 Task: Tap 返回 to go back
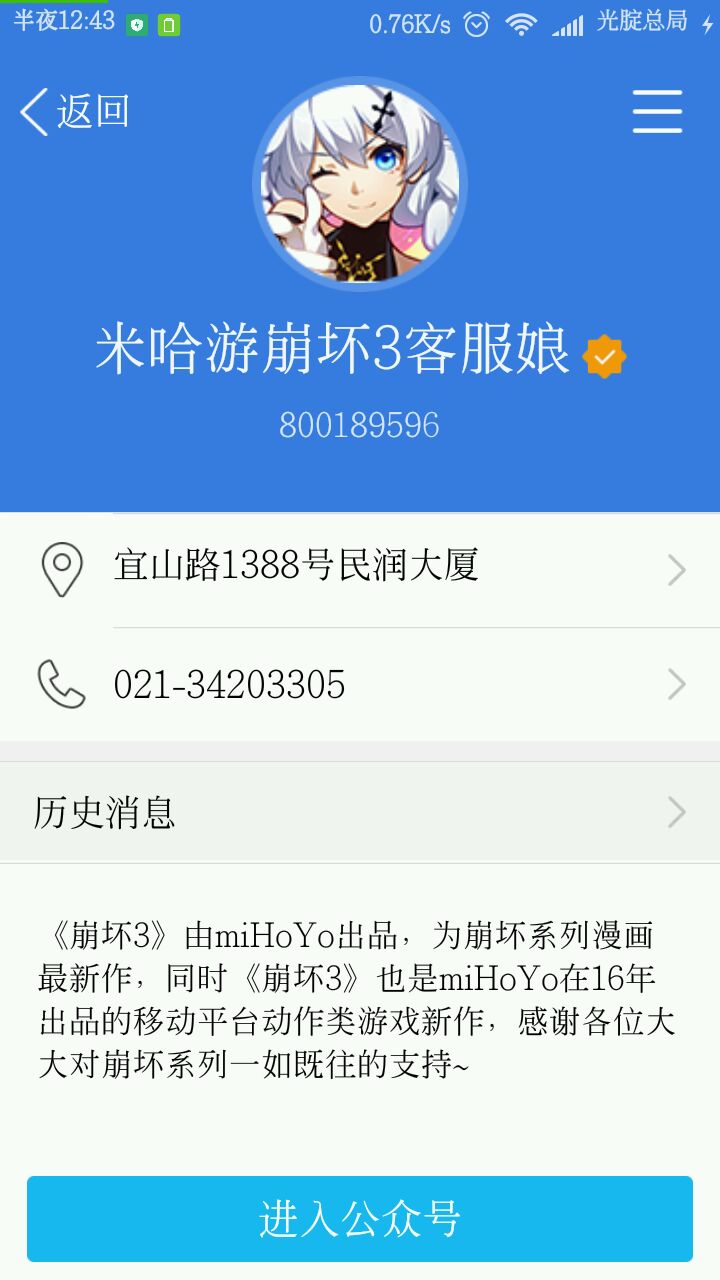pyautogui.click(x=75, y=111)
